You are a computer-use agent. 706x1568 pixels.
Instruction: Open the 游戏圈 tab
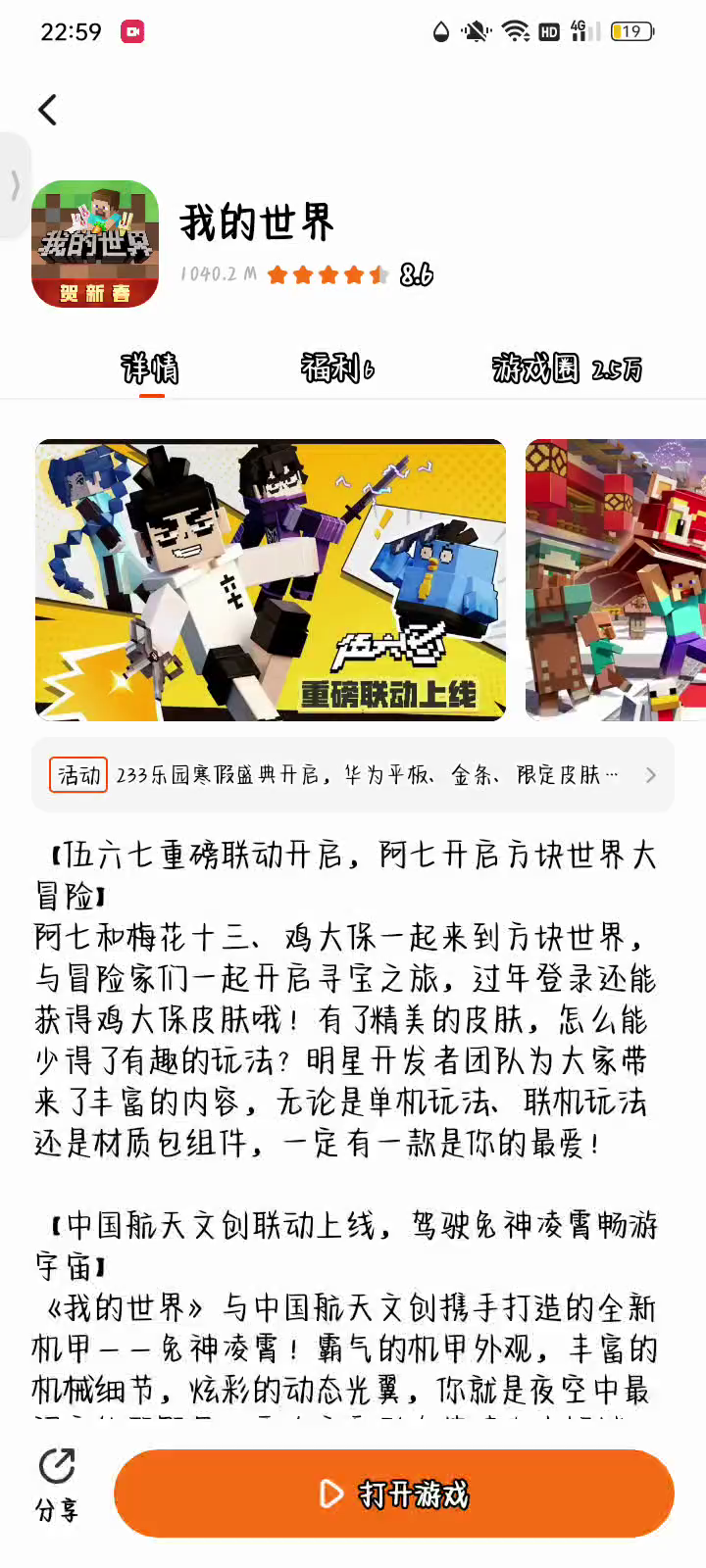tap(566, 368)
